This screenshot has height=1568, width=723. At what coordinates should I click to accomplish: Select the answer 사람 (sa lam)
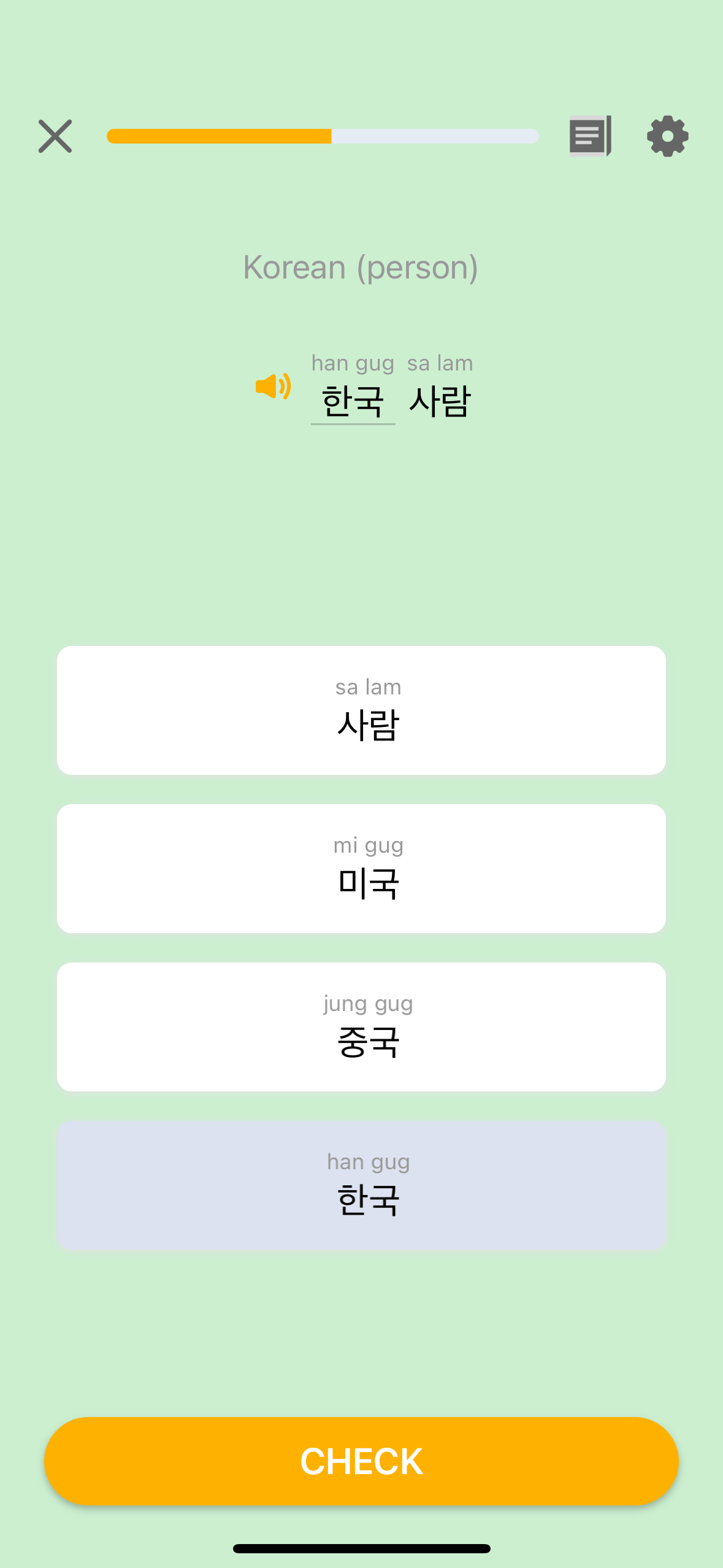point(361,710)
